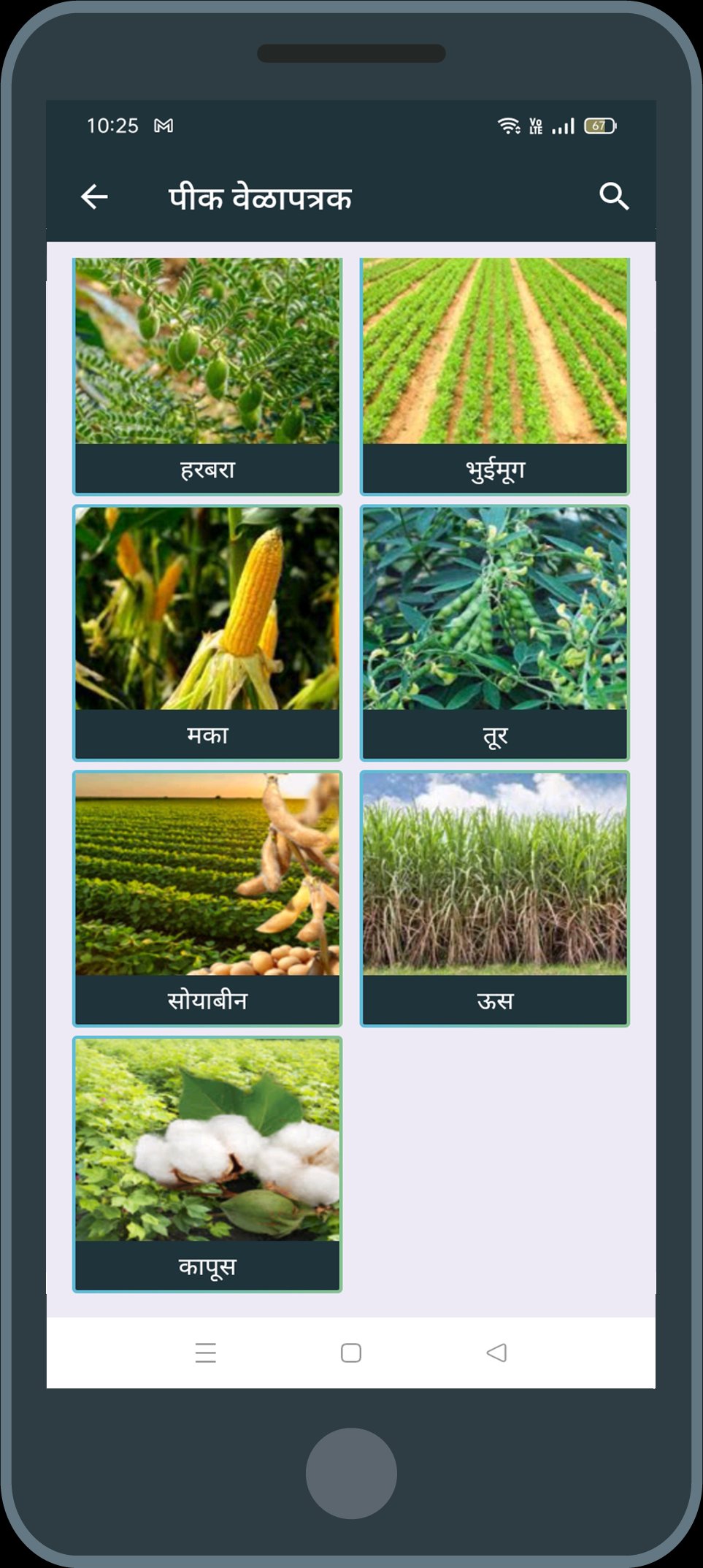Open the search icon in the app bar
This screenshot has height=1568, width=703.
(613, 196)
